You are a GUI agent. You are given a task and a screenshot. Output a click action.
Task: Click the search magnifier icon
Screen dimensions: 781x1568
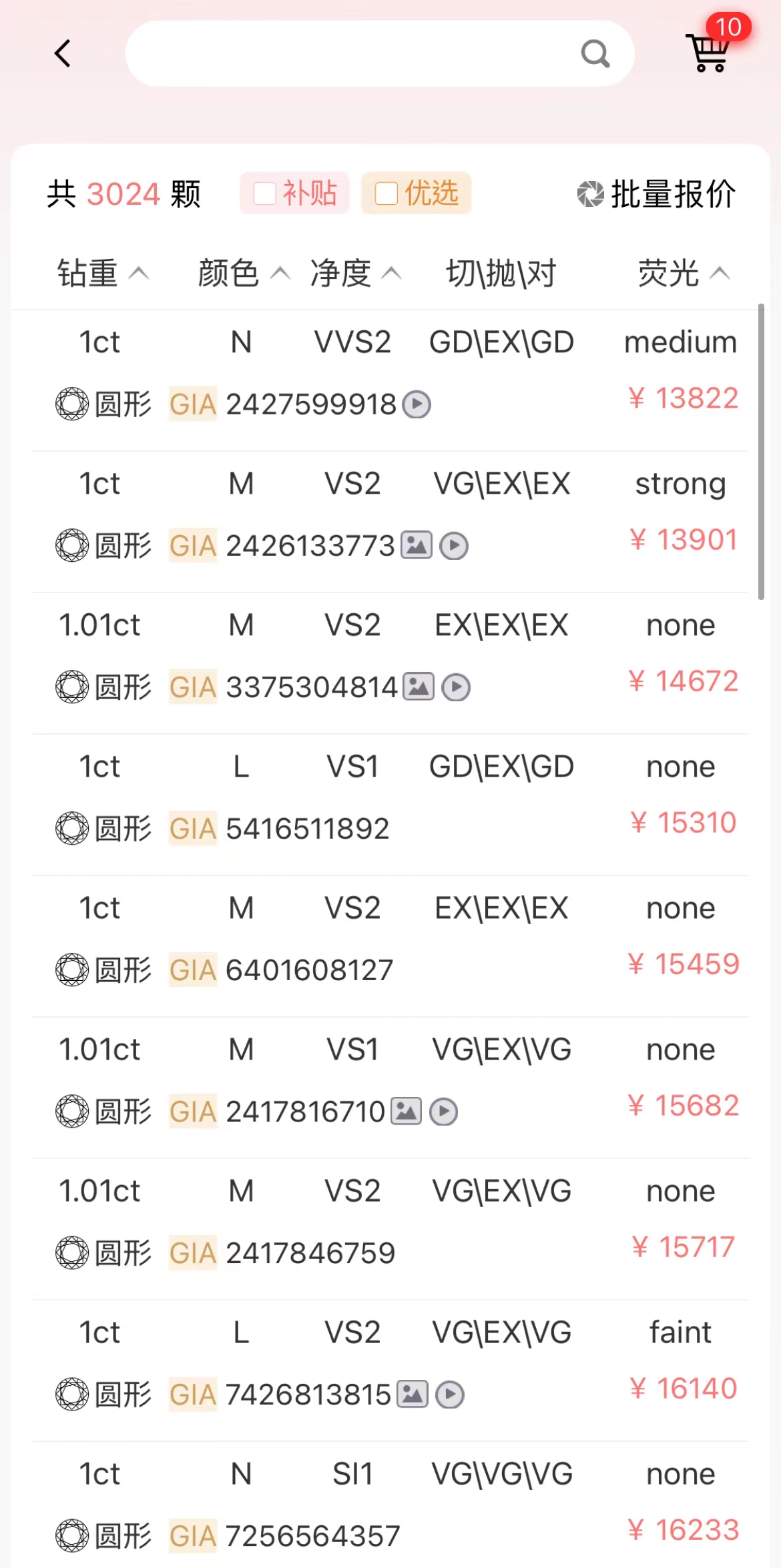[x=595, y=53]
